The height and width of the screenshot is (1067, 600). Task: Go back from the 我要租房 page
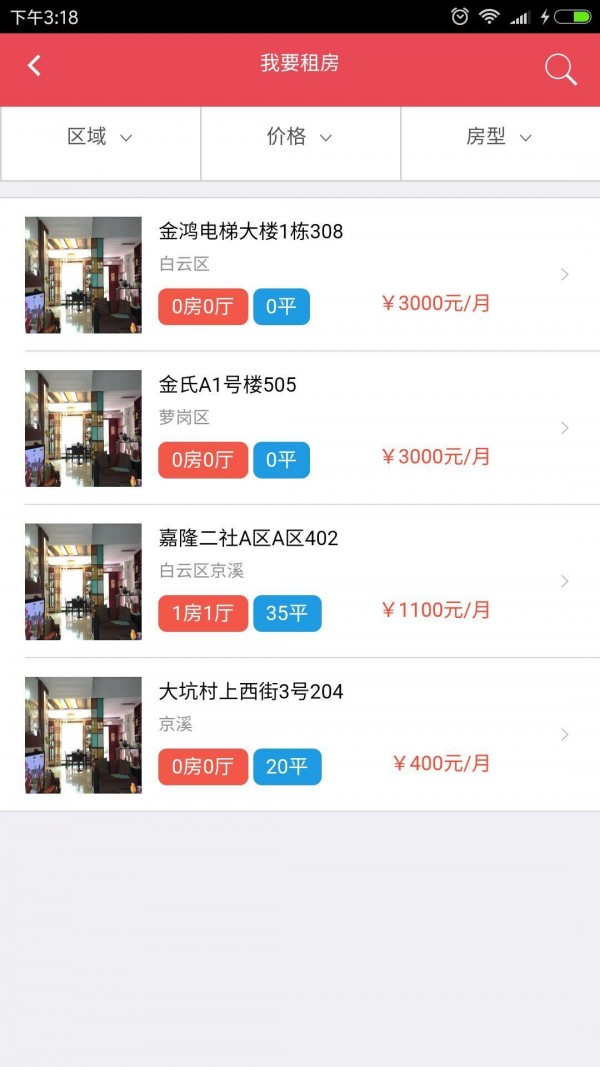pos(34,66)
